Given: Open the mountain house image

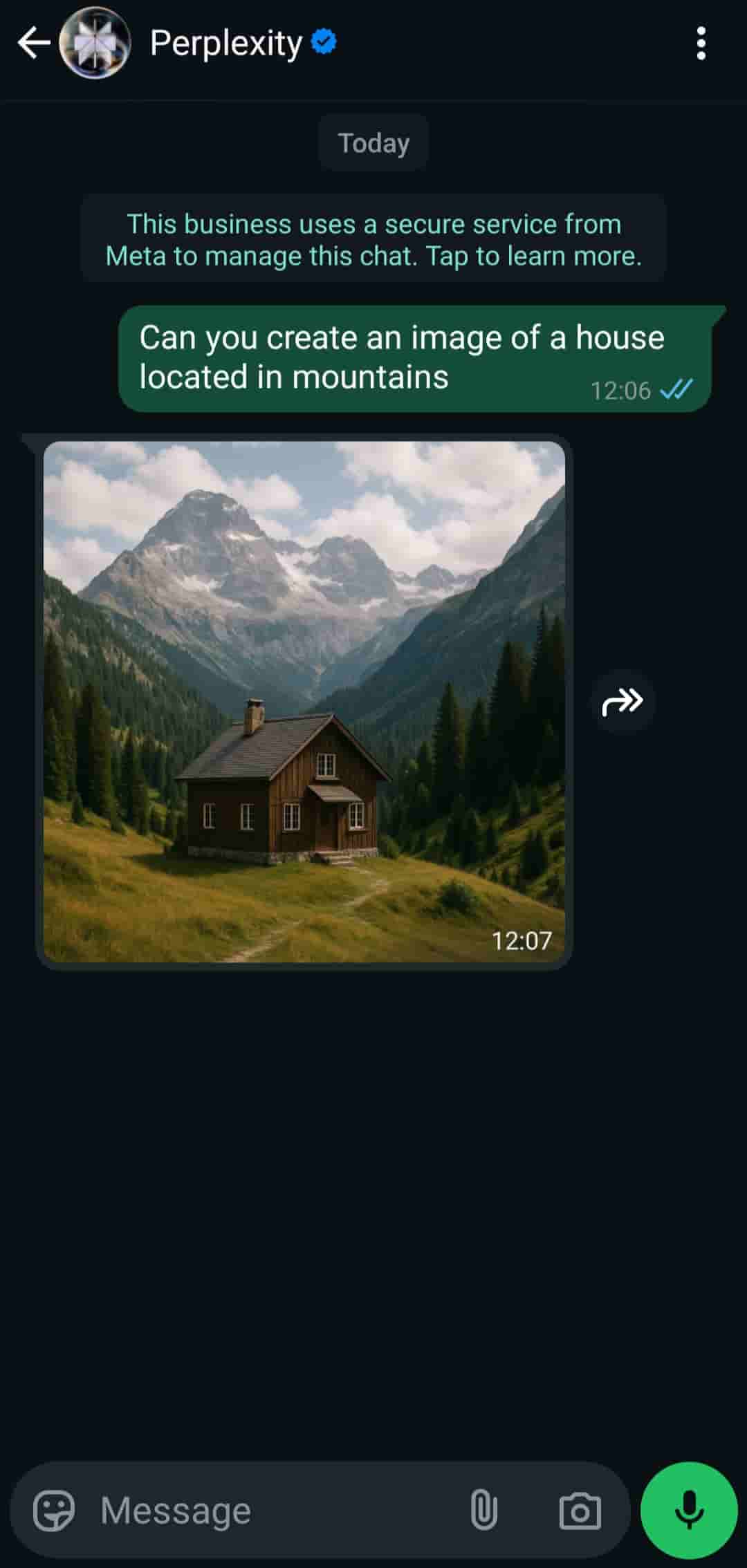Looking at the screenshot, I should 304,701.
